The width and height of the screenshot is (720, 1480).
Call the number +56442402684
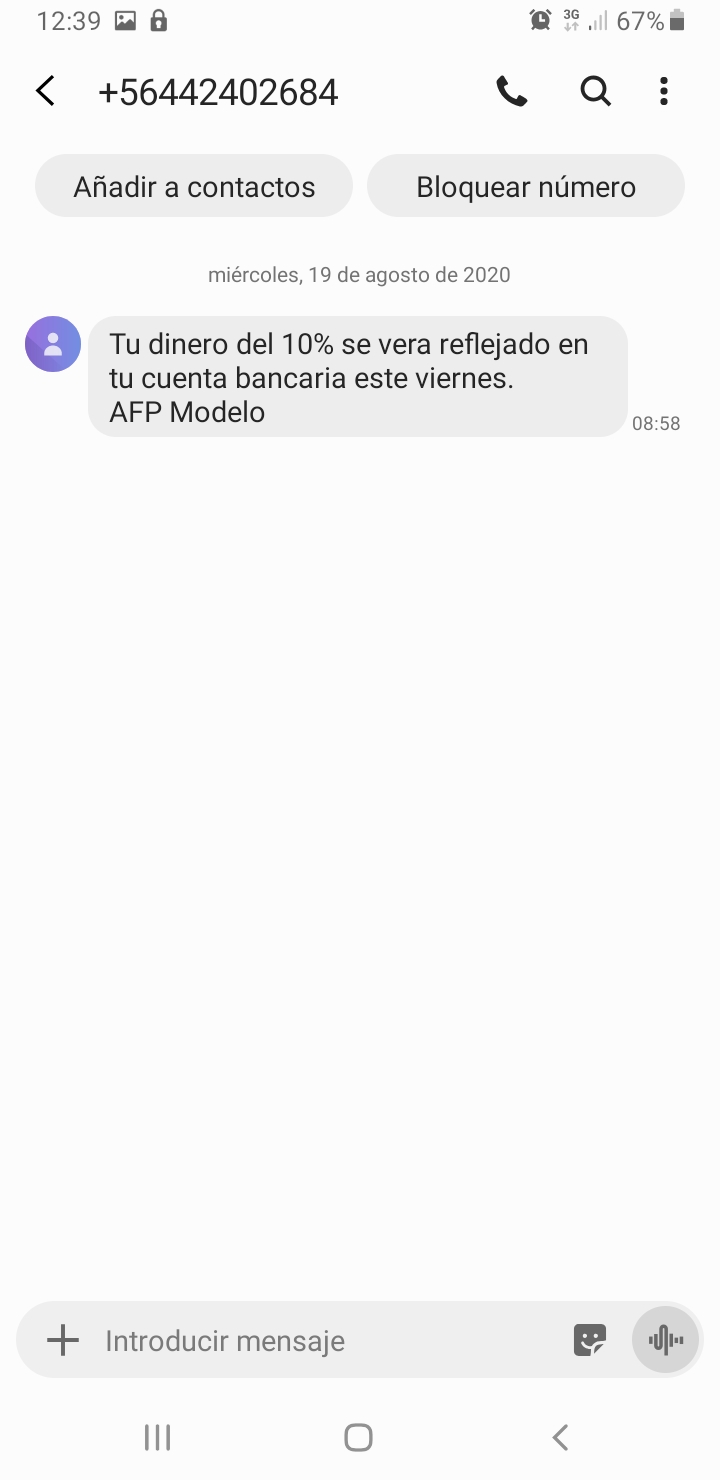click(511, 92)
